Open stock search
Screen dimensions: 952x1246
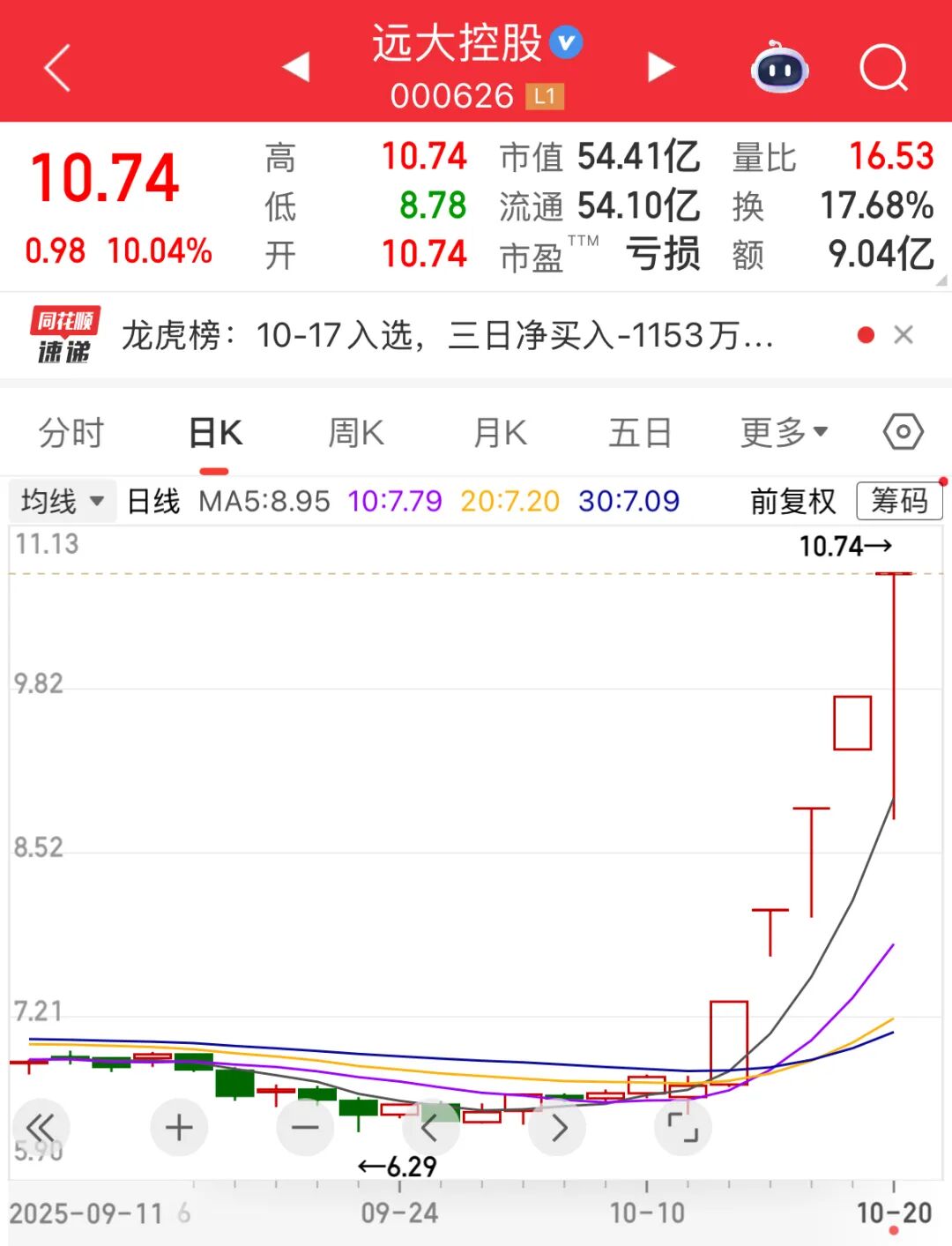[x=883, y=67]
